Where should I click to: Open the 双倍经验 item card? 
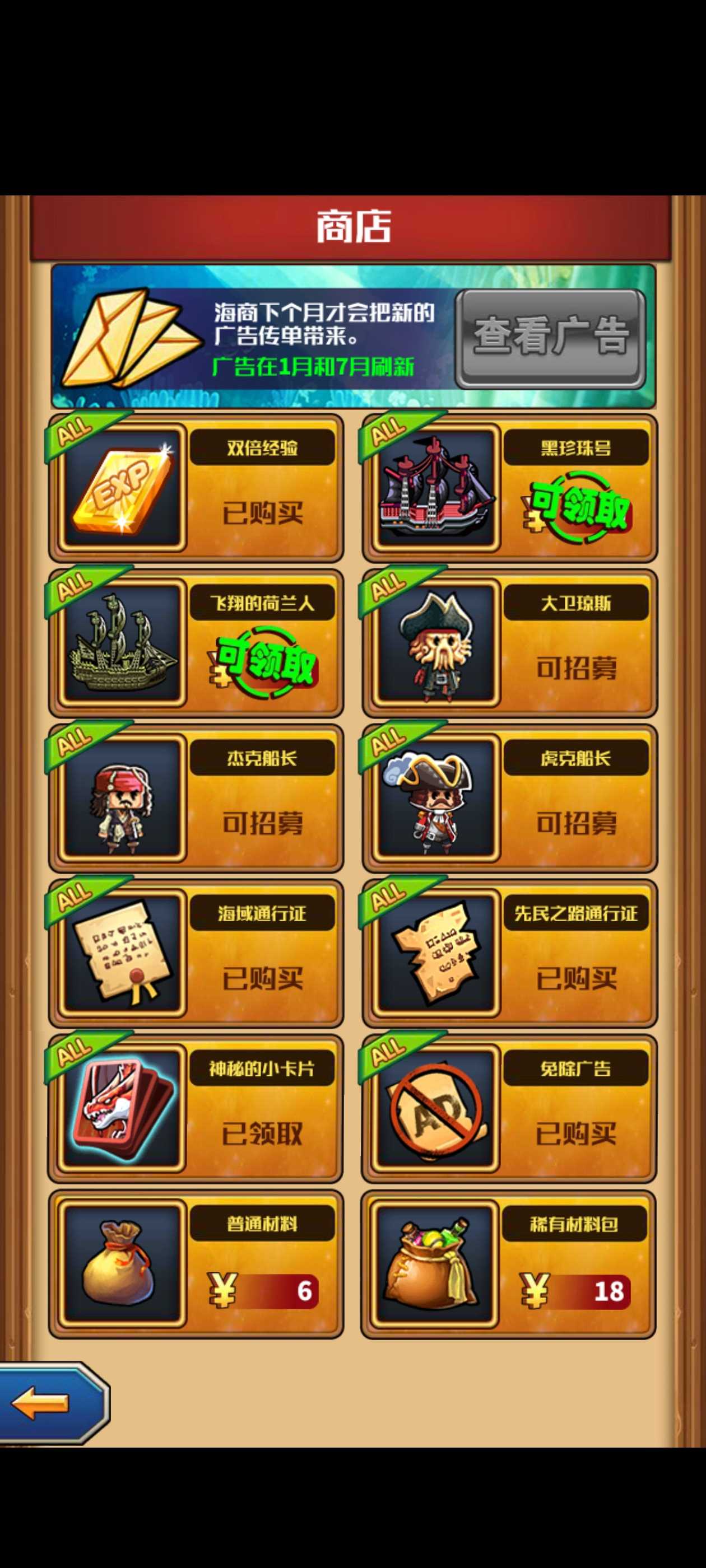[196, 488]
